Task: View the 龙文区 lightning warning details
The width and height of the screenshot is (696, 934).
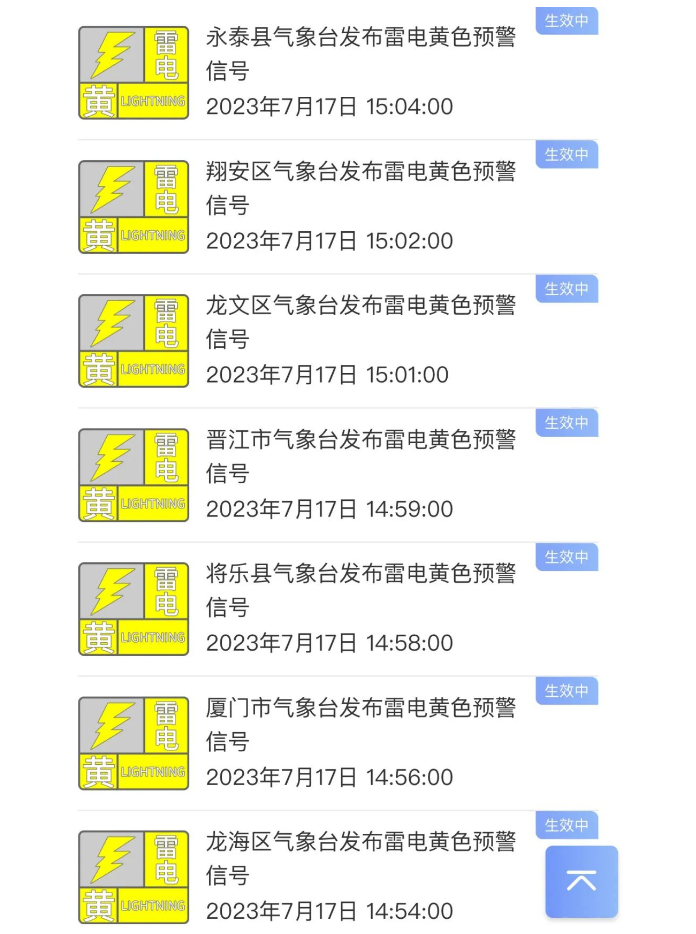Action: (x=360, y=322)
